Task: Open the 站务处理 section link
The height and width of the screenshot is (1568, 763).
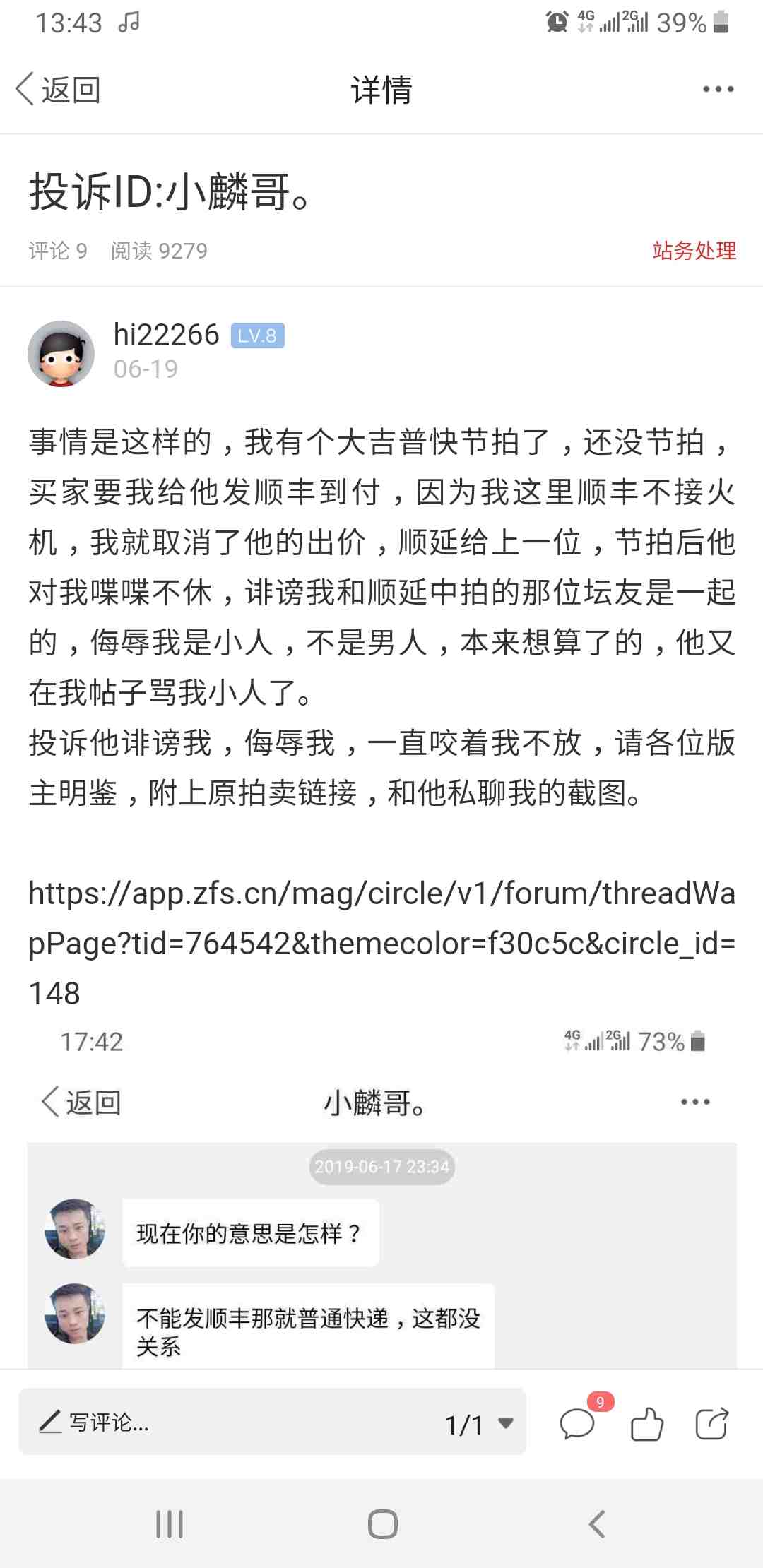Action: [x=694, y=251]
